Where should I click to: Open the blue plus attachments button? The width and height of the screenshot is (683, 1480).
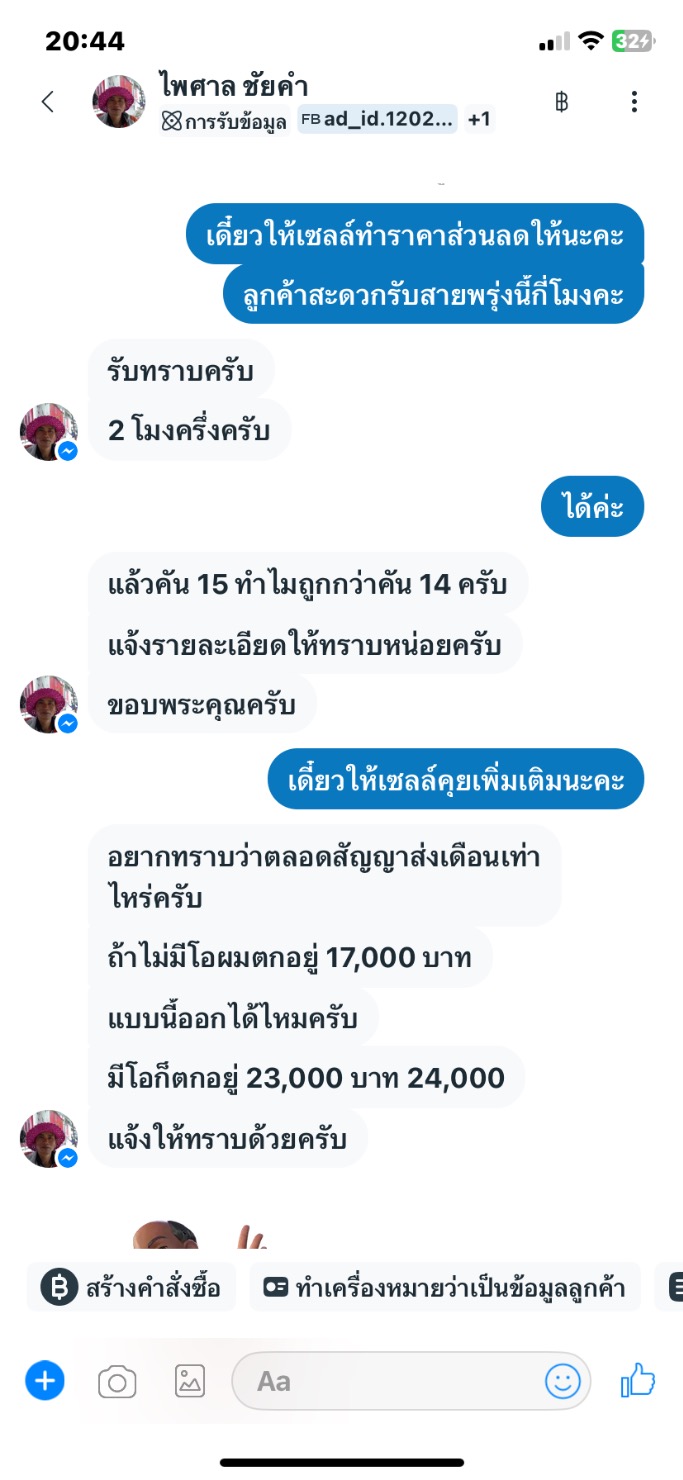pyautogui.click(x=45, y=1382)
